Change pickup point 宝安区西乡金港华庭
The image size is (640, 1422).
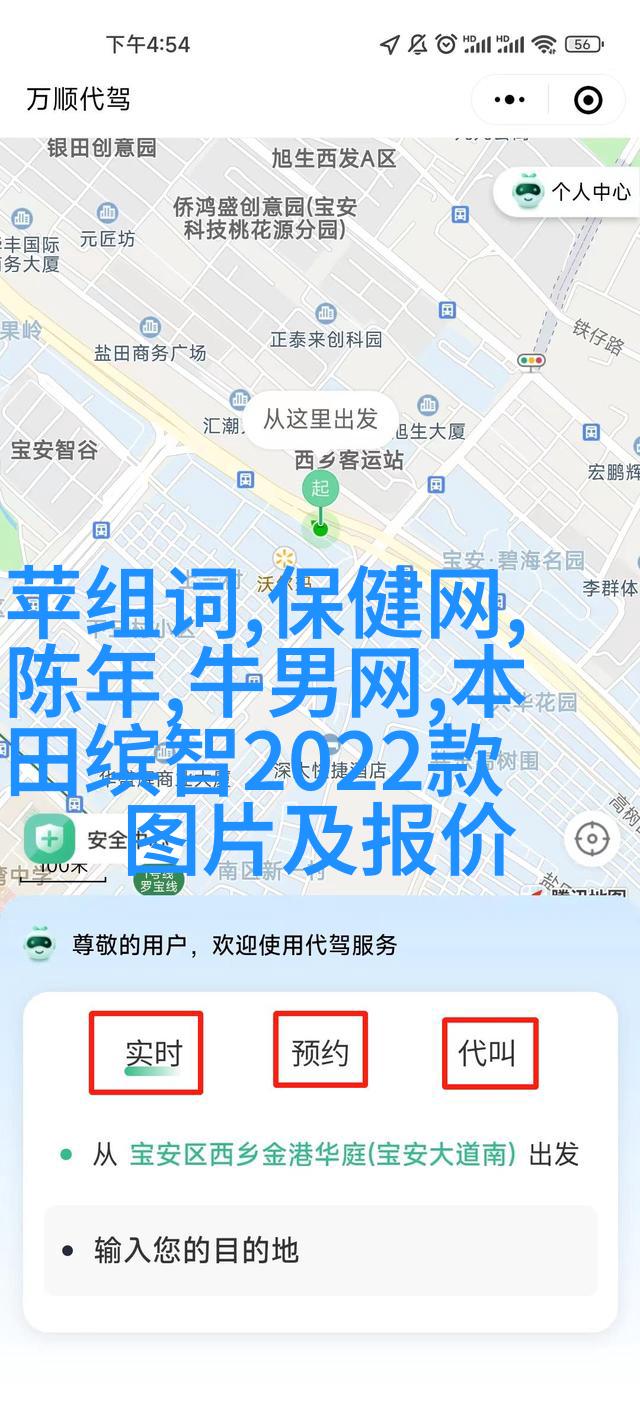point(322,1154)
